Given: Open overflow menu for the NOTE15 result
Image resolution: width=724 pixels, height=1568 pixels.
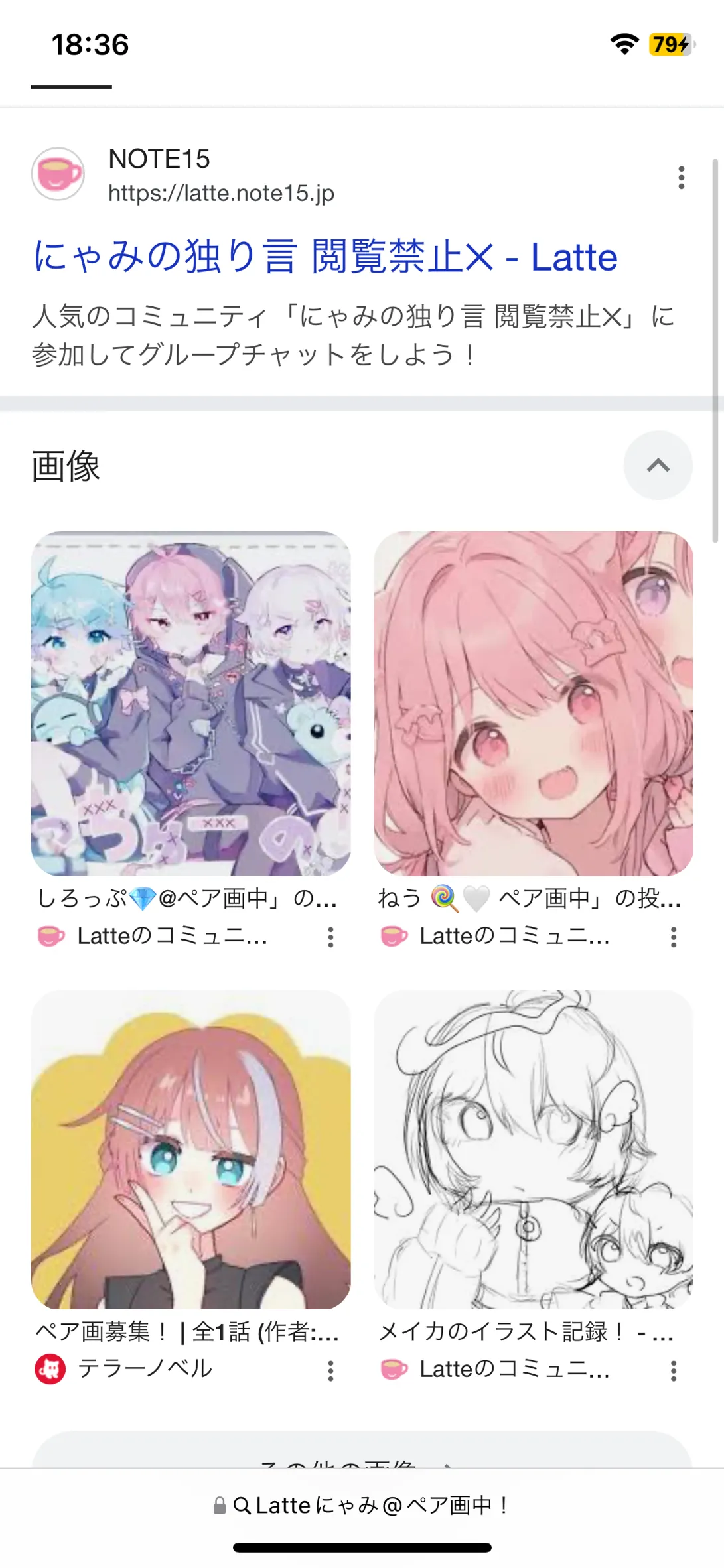Looking at the screenshot, I should tap(681, 178).
